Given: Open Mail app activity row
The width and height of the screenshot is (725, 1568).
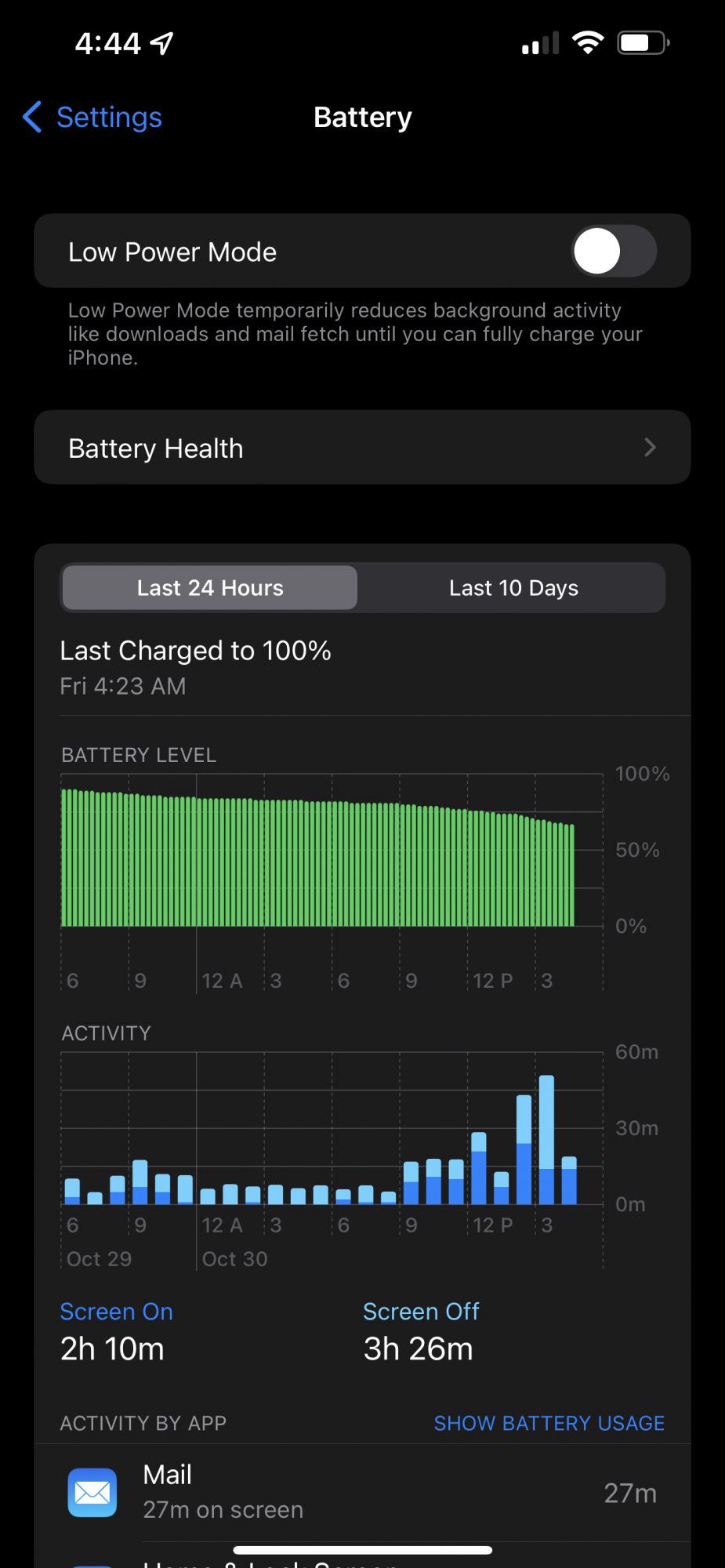Looking at the screenshot, I should [x=362, y=1493].
